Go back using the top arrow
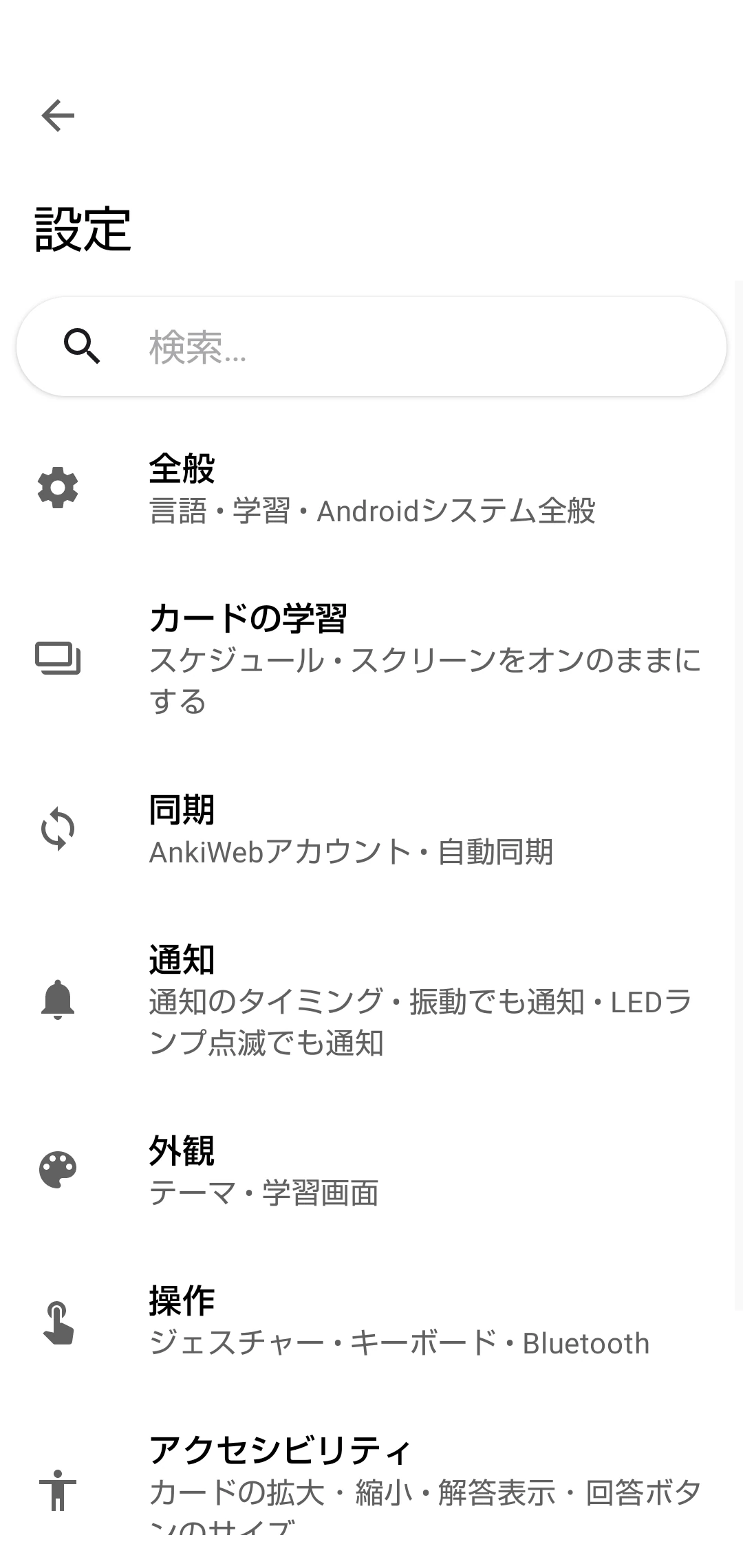Image resolution: width=743 pixels, height=1568 pixels. (58, 116)
